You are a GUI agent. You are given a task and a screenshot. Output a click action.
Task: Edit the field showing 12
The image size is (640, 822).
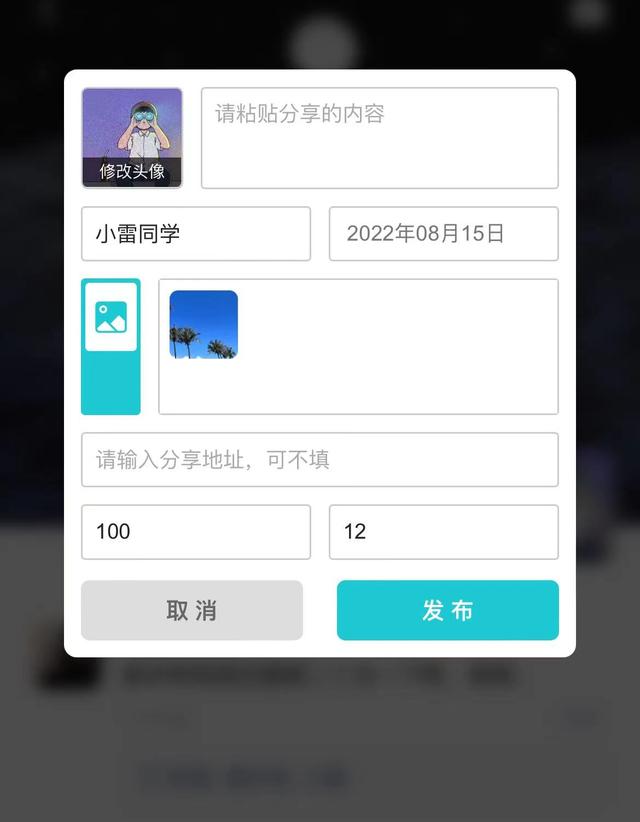pos(443,532)
